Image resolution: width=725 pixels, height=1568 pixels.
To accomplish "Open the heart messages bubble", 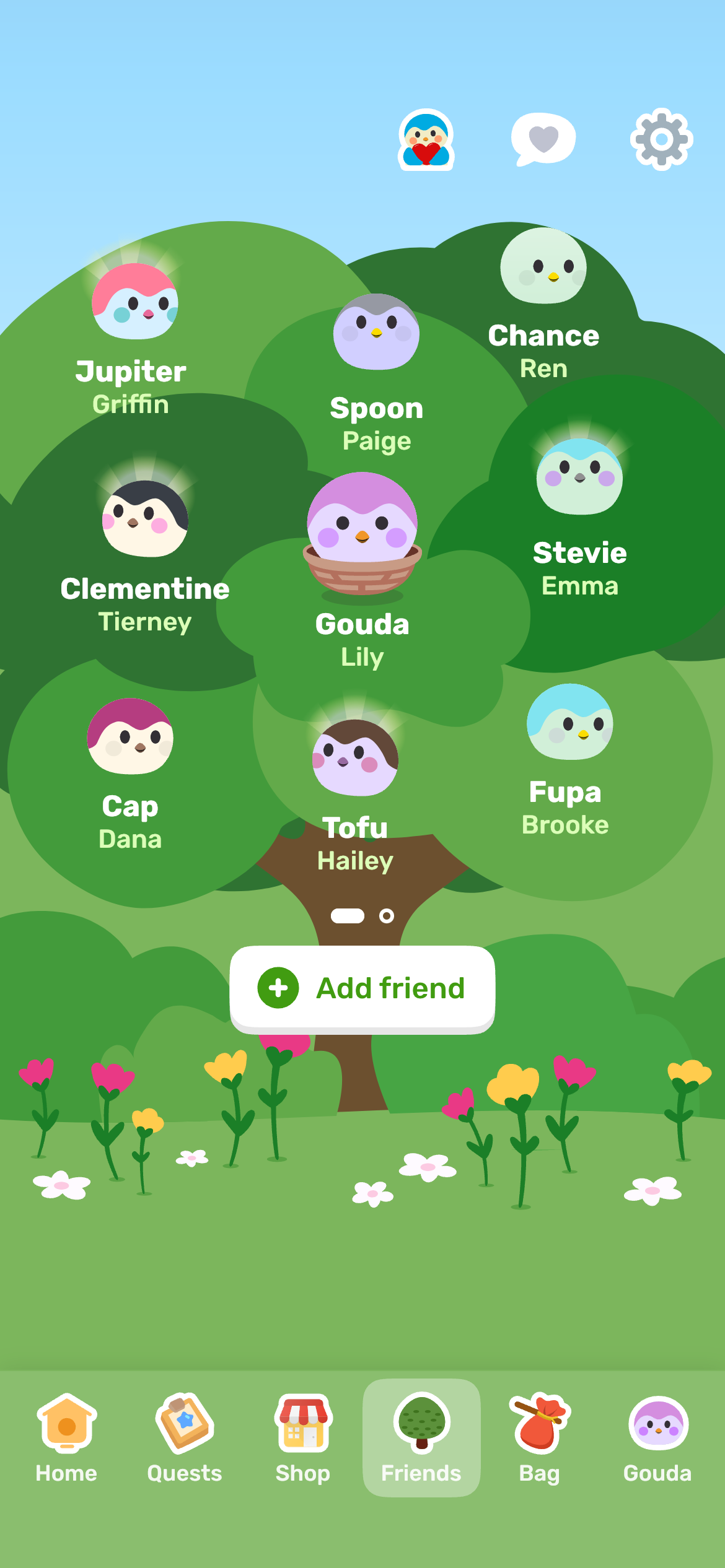I will pyautogui.click(x=543, y=139).
